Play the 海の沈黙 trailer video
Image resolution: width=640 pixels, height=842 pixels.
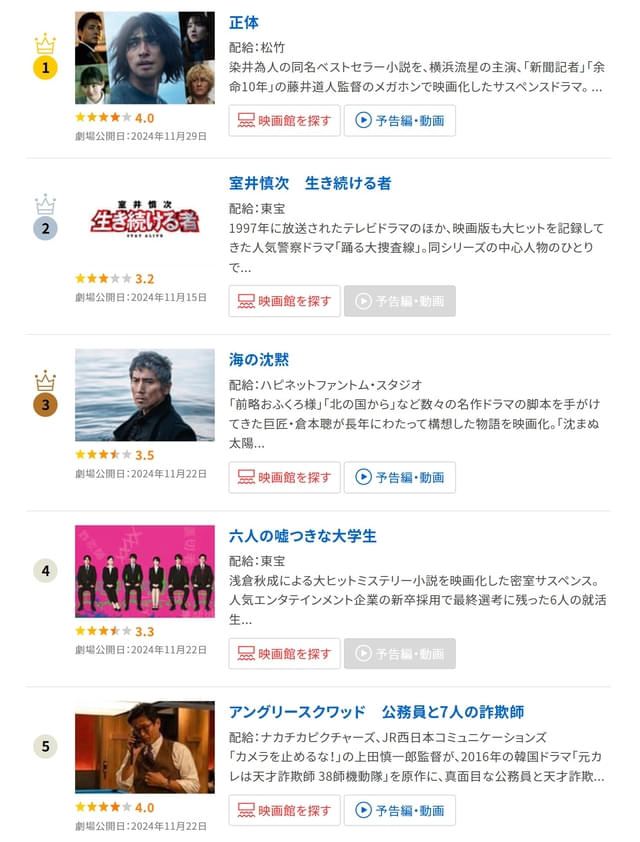point(400,477)
